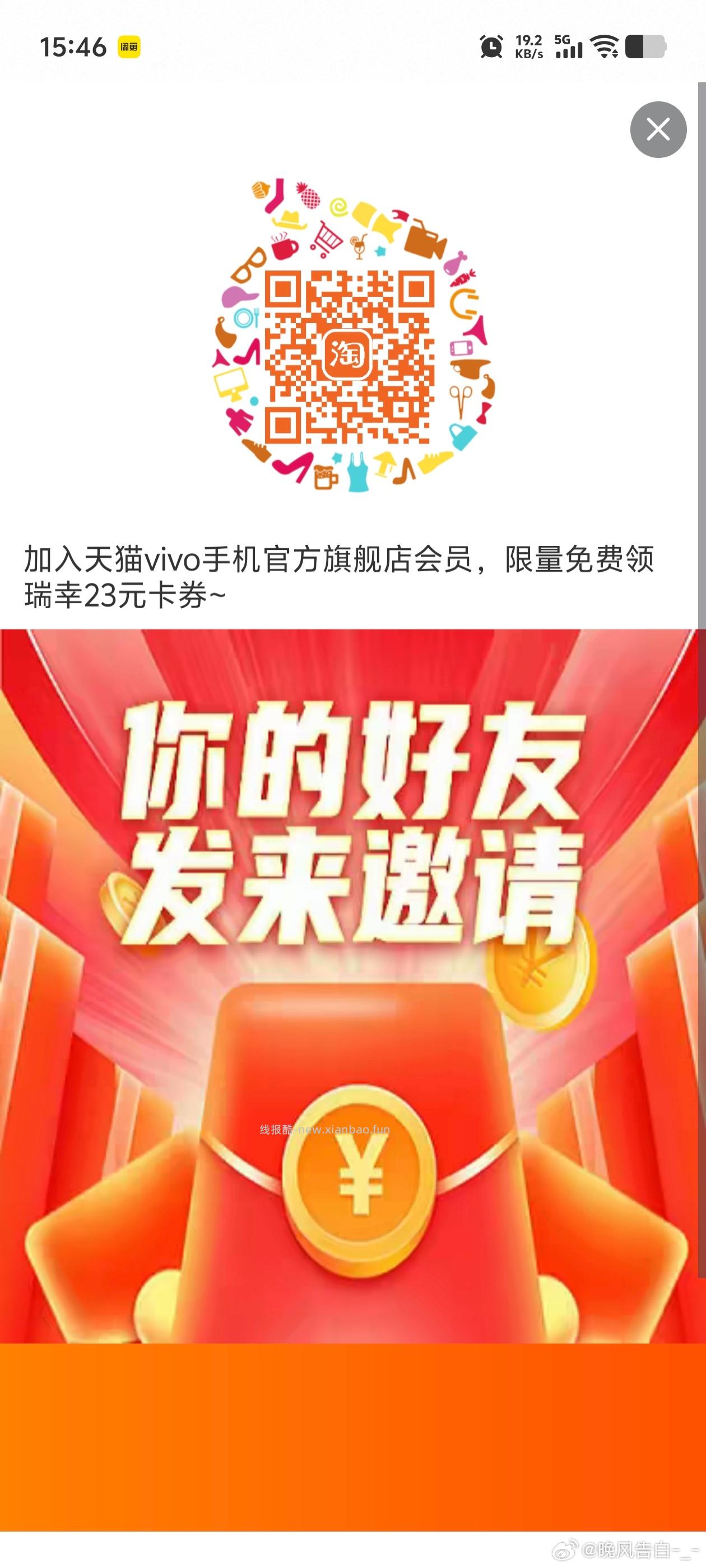Tap the network speed 19.2 KB/s readout
The height and width of the screenshot is (1568, 706).
pos(529,46)
